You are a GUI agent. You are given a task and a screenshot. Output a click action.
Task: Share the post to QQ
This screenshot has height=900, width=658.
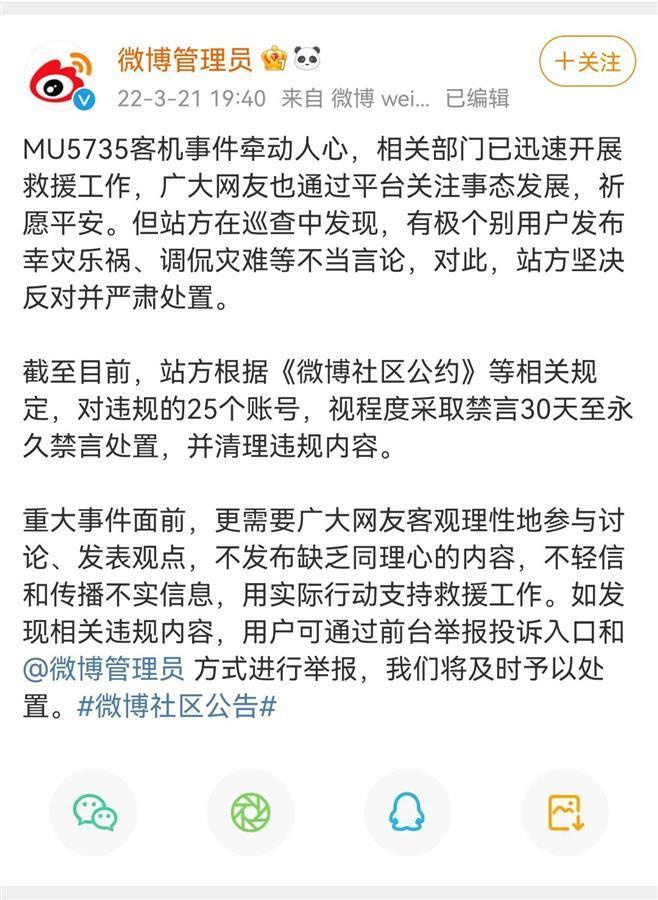click(407, 812)
